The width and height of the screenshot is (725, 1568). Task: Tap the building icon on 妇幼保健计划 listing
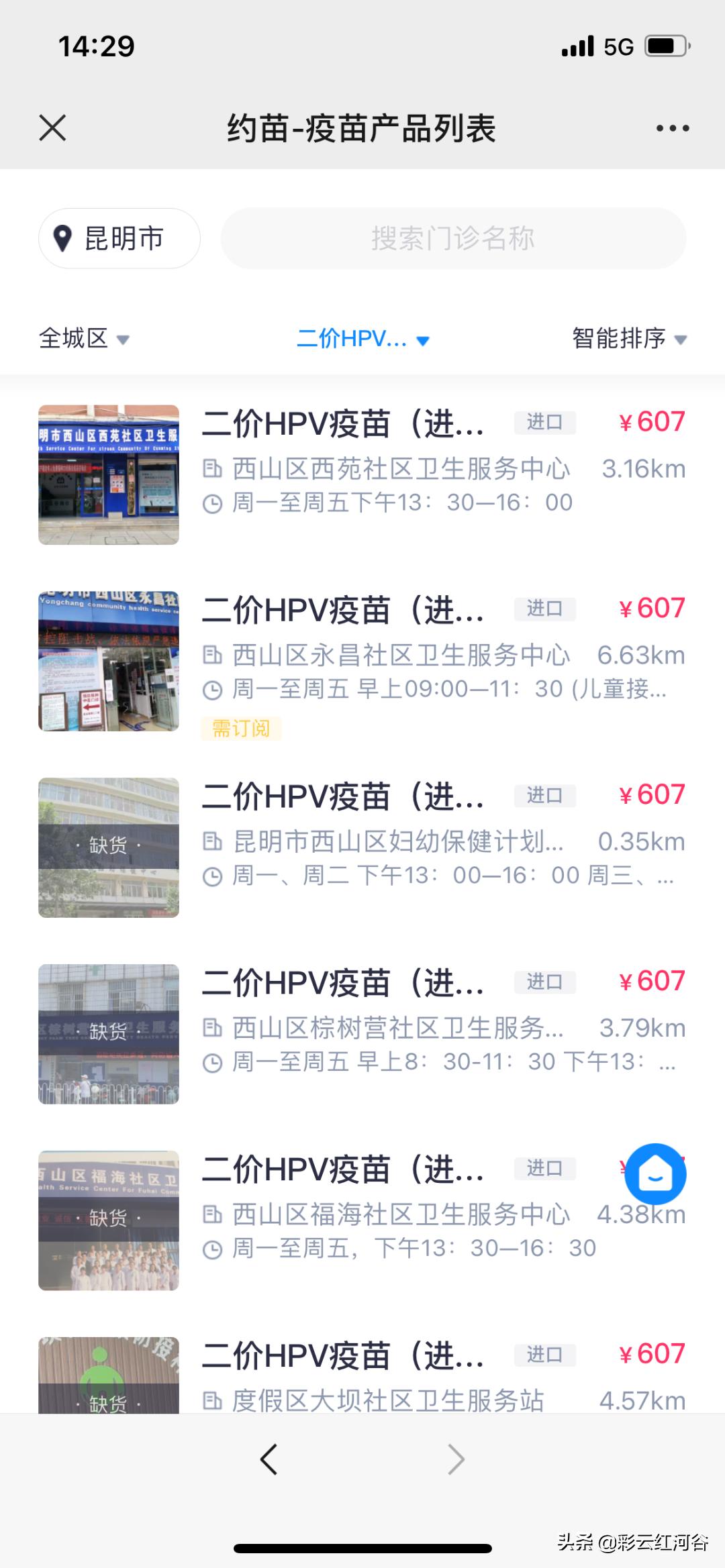(x=212, y=841)
